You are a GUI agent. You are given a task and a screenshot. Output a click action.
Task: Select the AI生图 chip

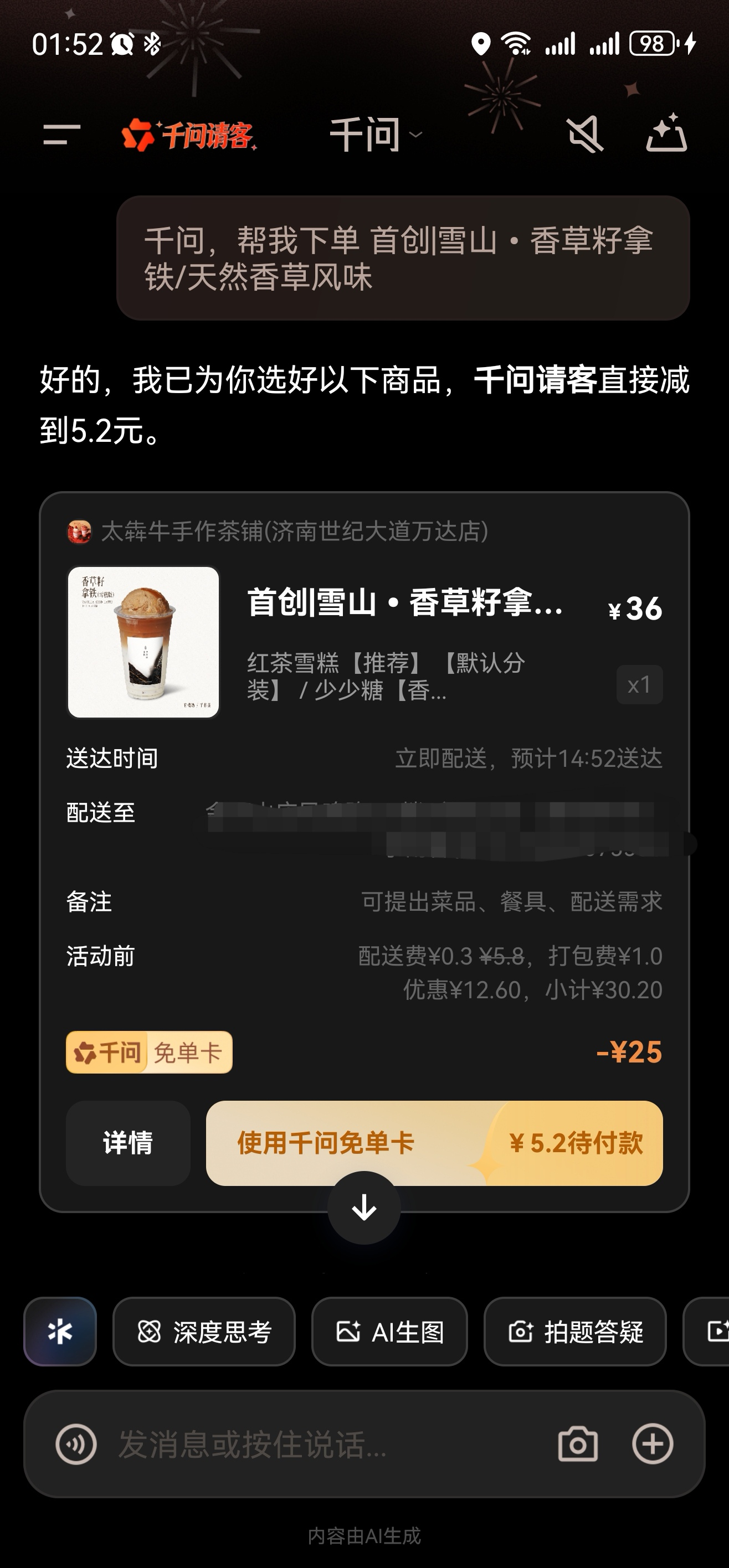click(389, 1332)
